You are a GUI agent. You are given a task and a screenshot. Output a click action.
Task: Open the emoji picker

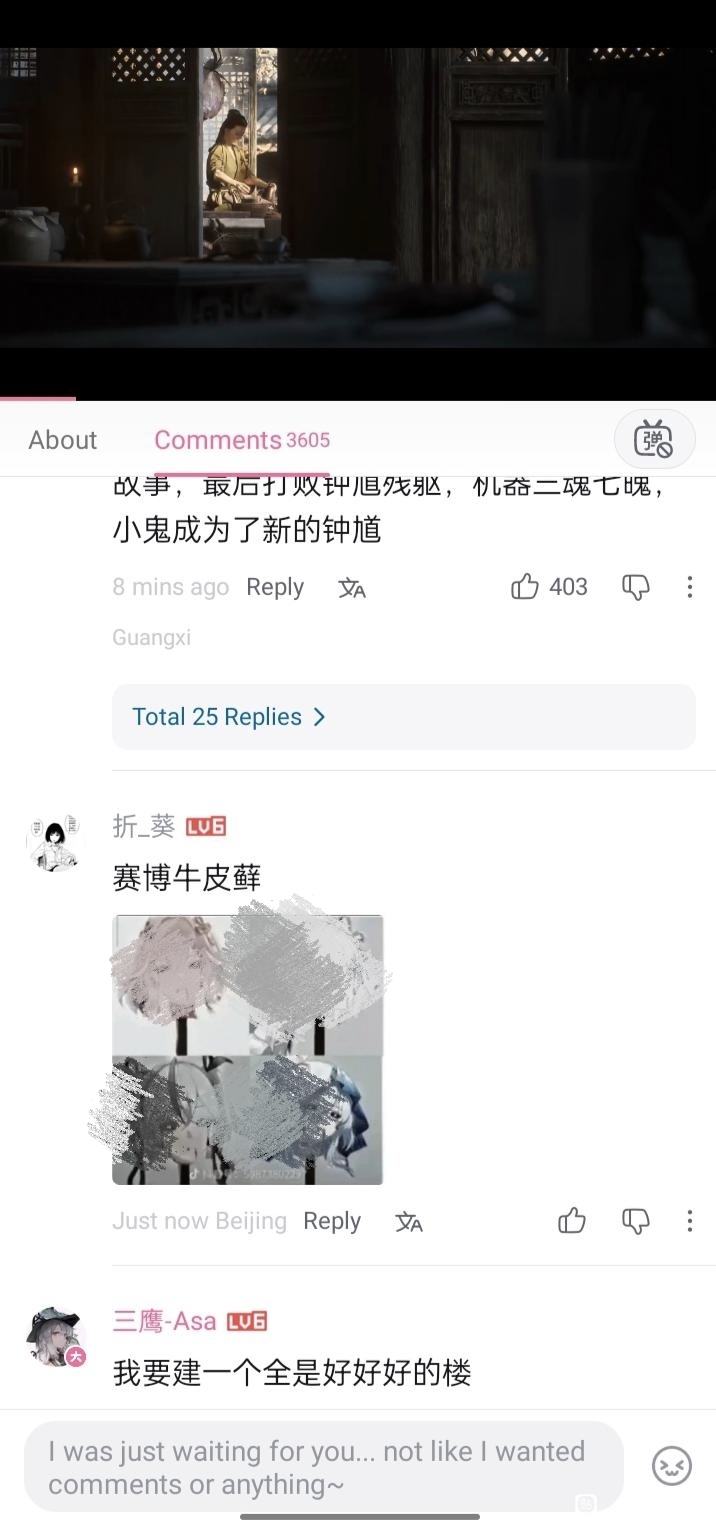click(x=671, y=1466)
